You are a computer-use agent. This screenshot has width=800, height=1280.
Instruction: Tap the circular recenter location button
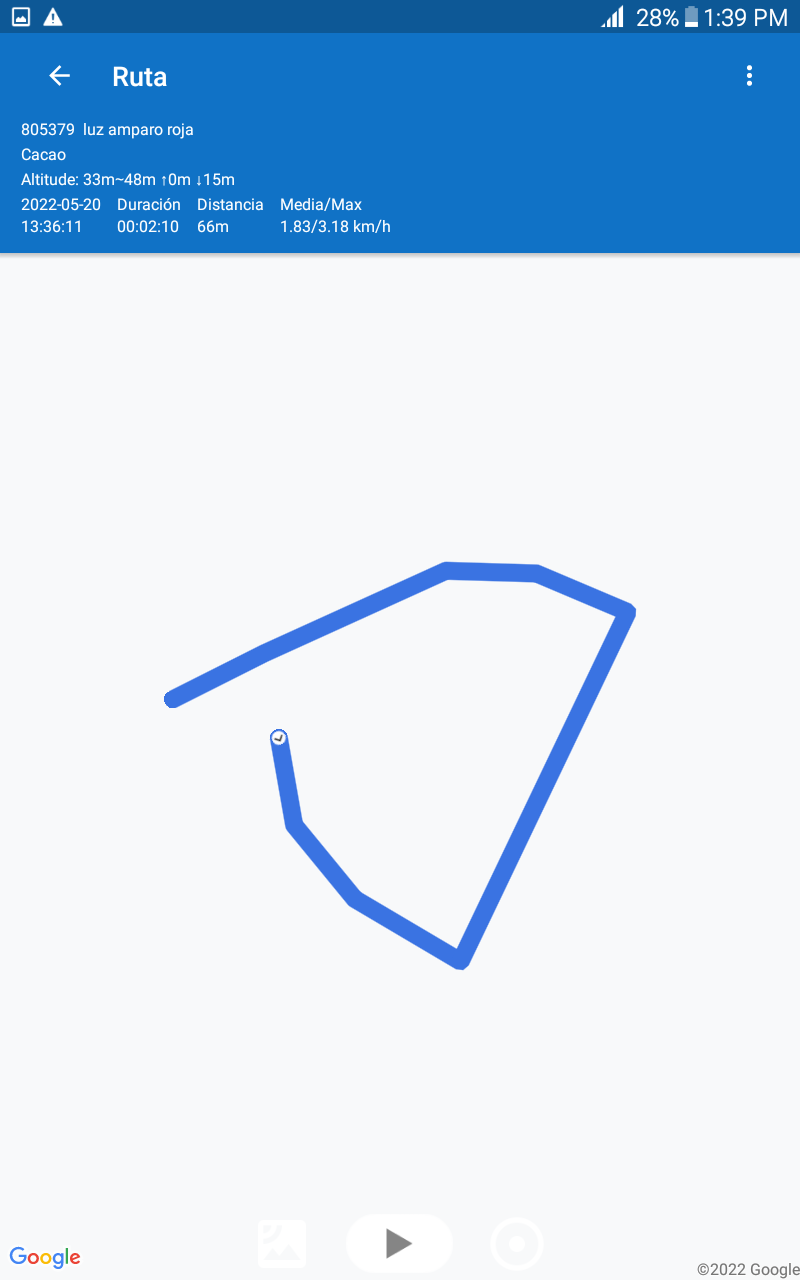(517, 1244)
